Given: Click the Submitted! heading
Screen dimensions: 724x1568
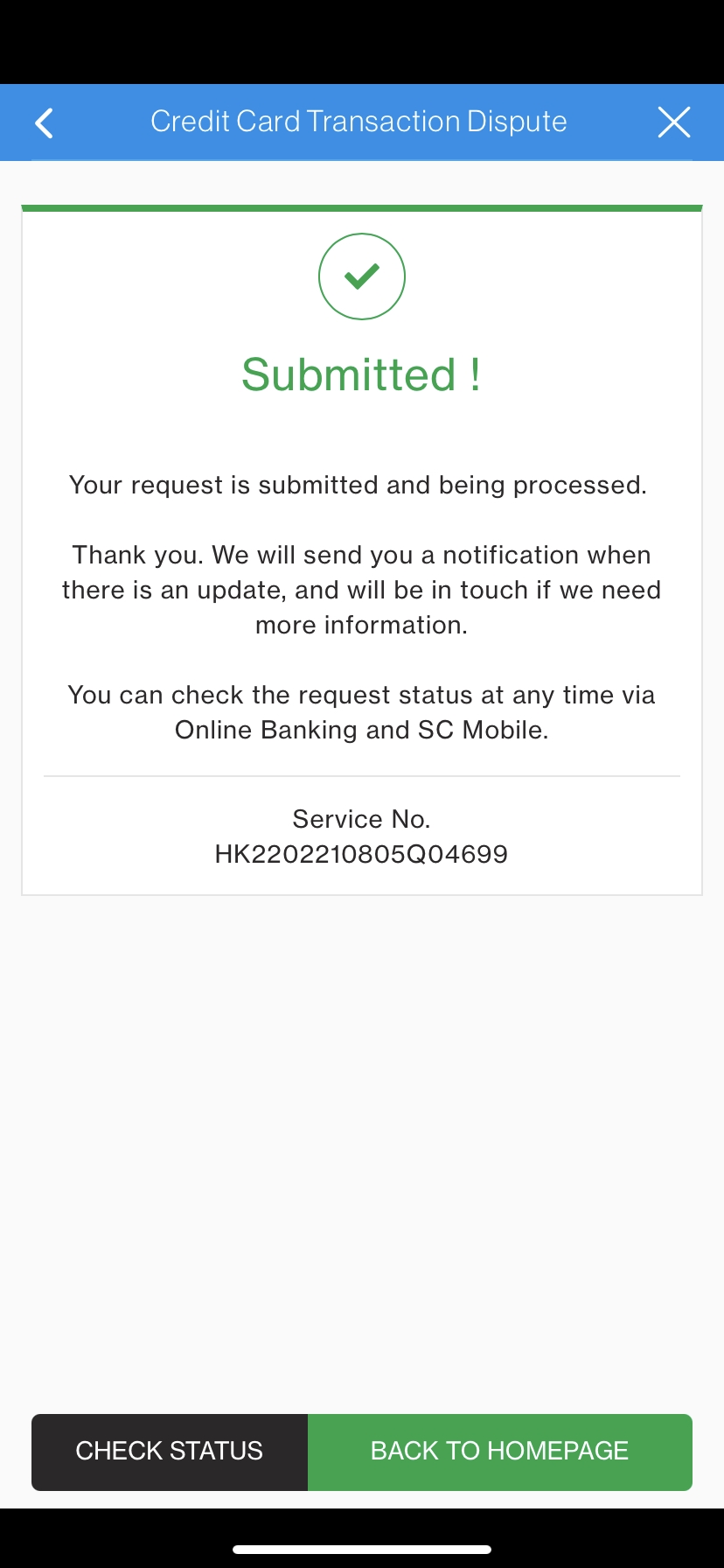Looking at the screenshot, I should pos(361,374).
